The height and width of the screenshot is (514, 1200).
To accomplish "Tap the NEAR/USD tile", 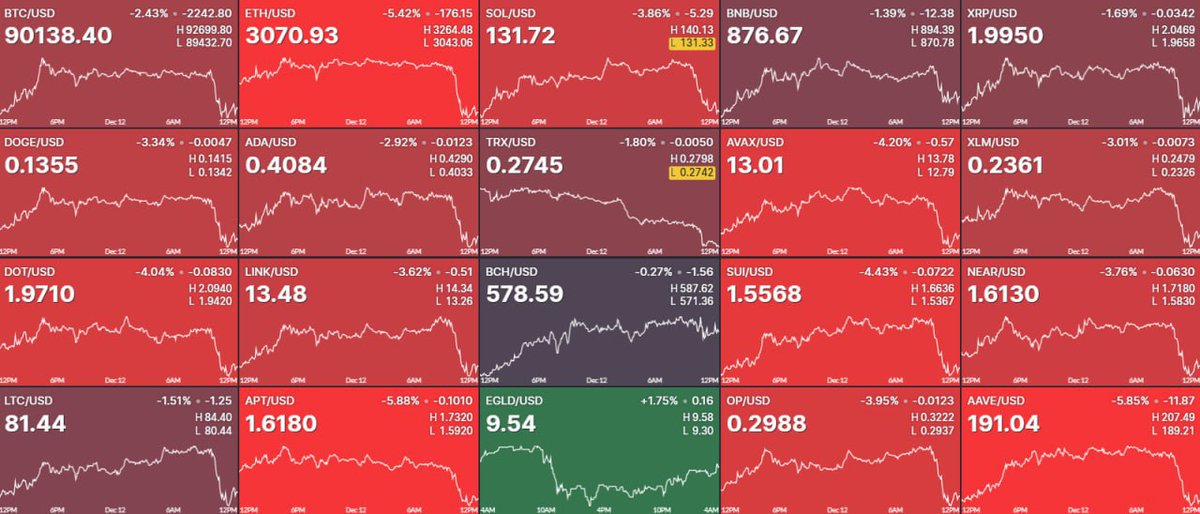I will (1080, 322).
